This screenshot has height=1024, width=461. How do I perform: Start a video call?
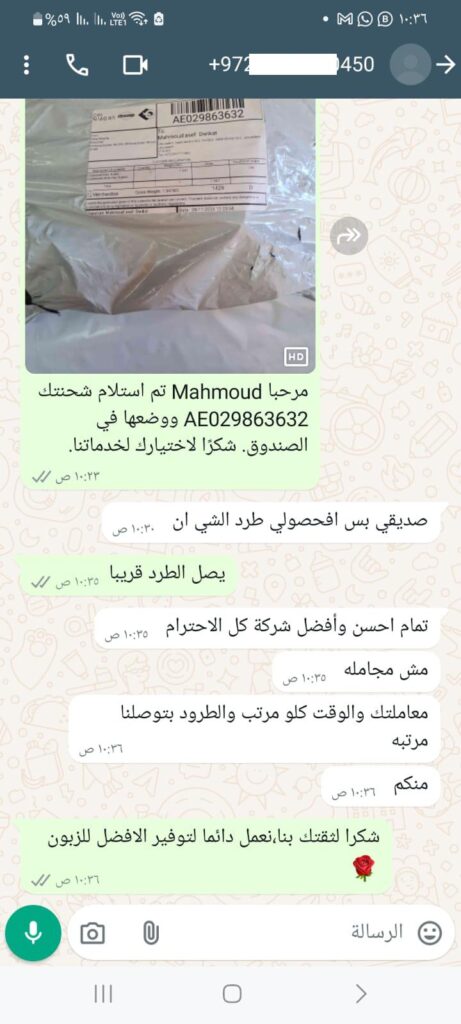click(135, 65)
